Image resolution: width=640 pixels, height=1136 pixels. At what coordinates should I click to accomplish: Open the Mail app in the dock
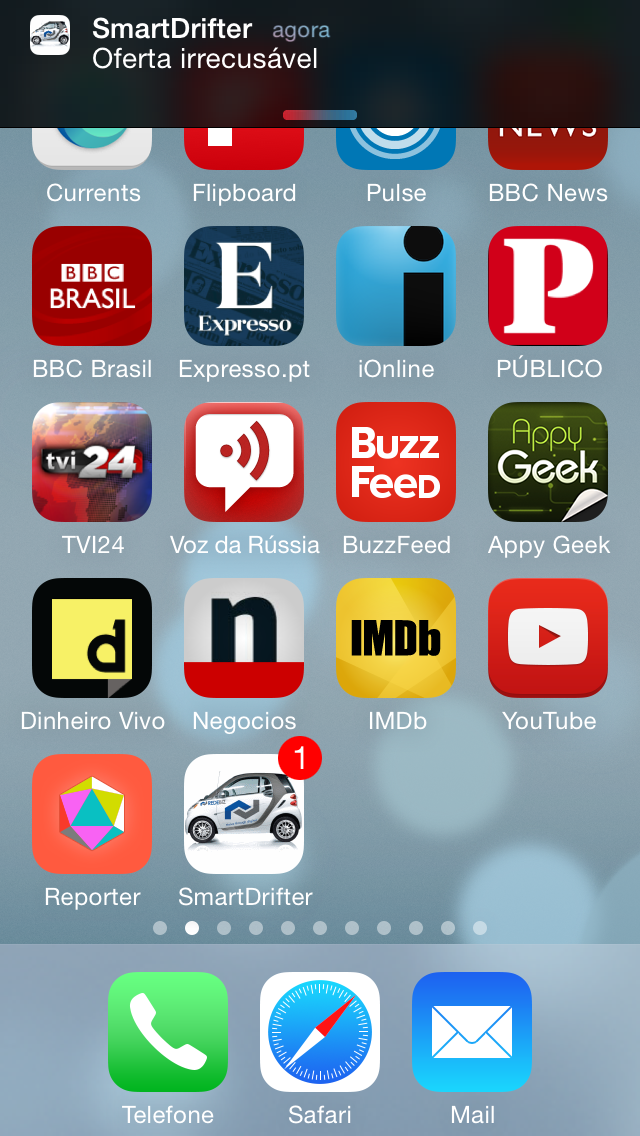point(472,1032)
